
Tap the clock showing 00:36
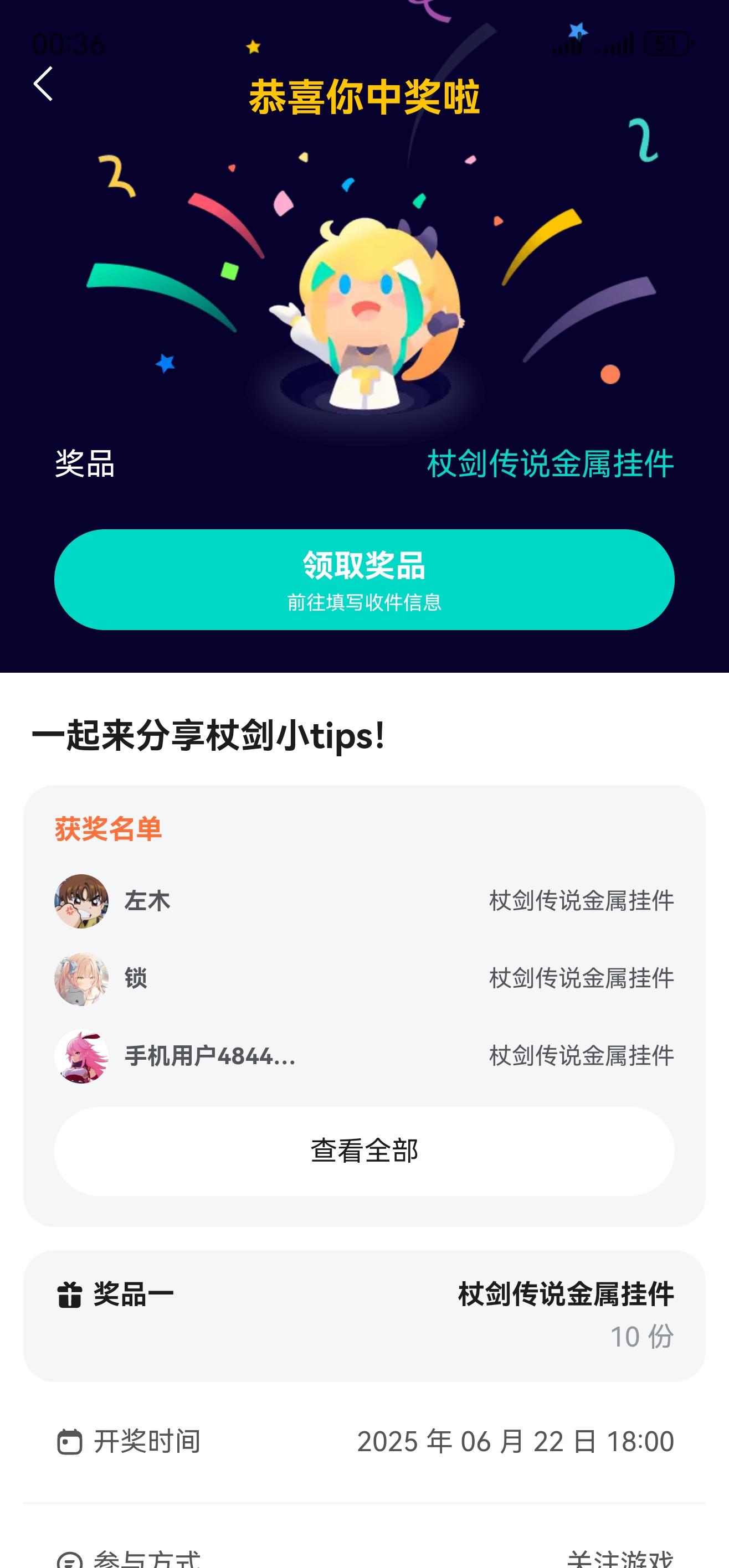pos(68,44)
